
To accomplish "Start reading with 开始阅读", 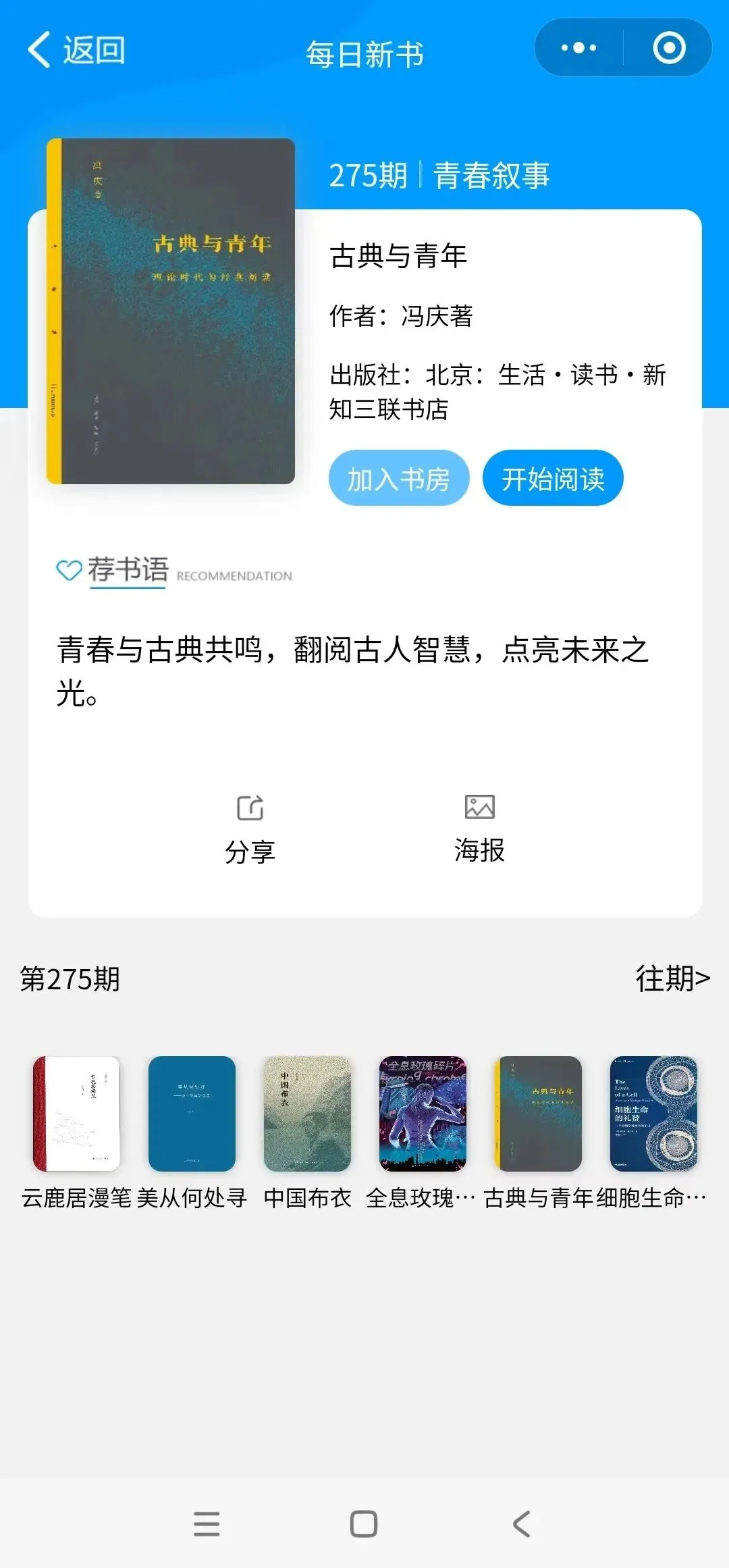I will coord(552,478).
